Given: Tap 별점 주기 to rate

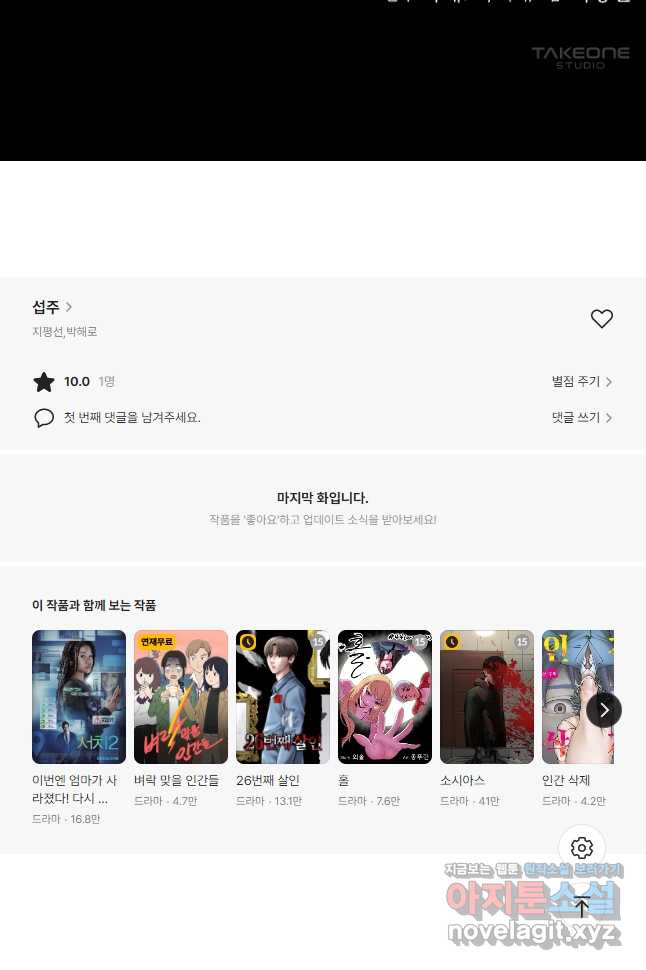Looking at the screenshot, I should click(x=581, y=382).
